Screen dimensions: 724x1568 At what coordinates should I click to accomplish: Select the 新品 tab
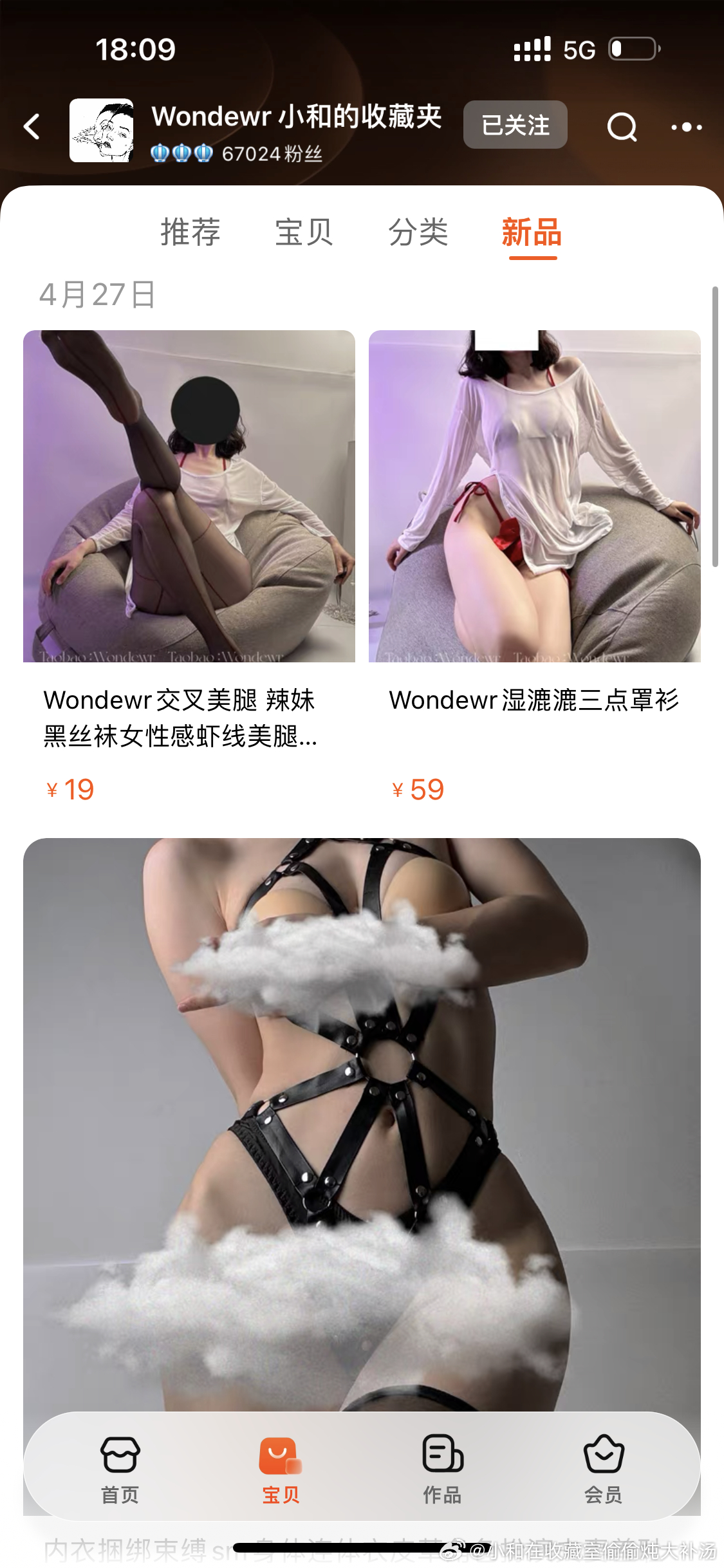[532, 232]
